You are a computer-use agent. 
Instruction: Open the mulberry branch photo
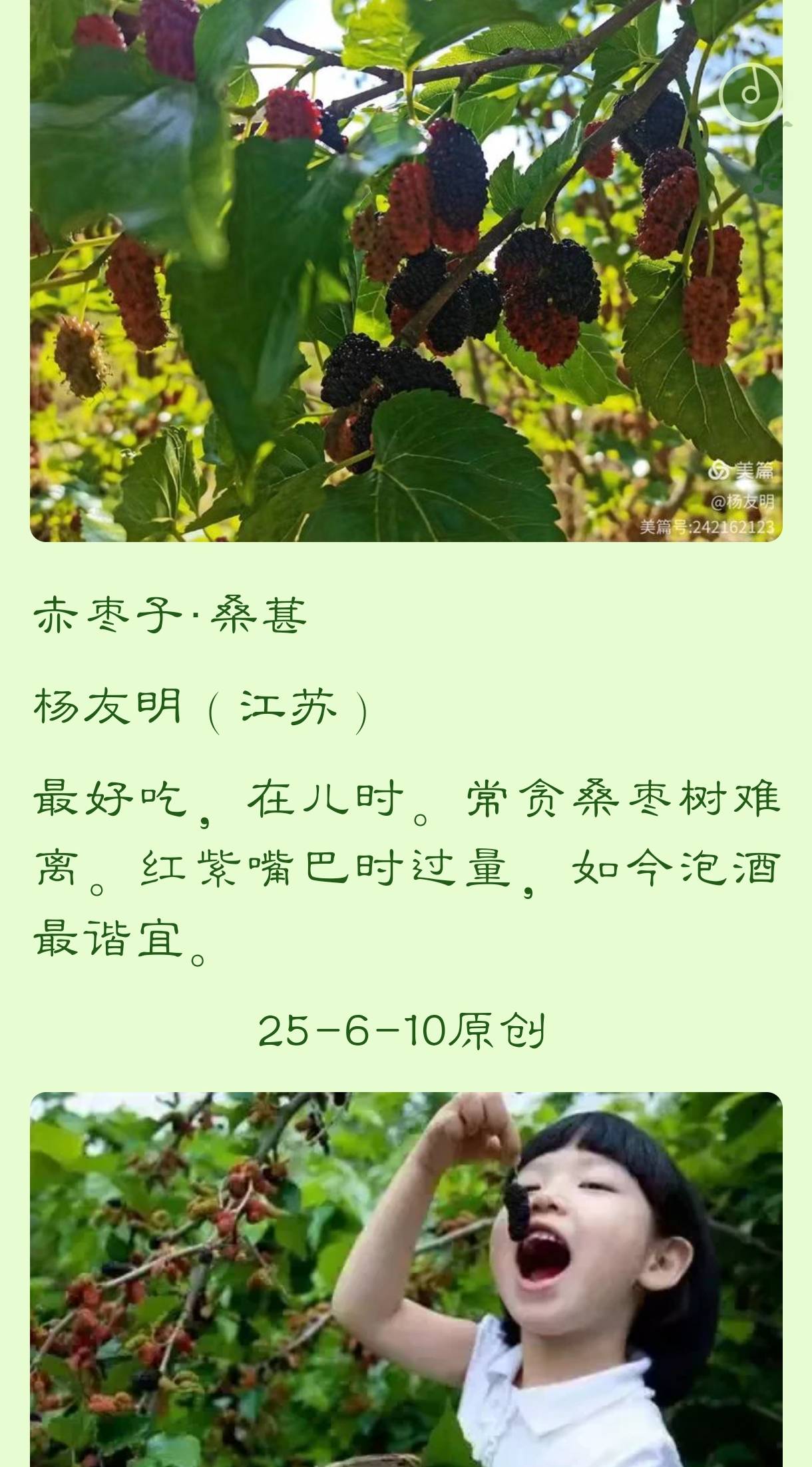[x=406, y=280]
